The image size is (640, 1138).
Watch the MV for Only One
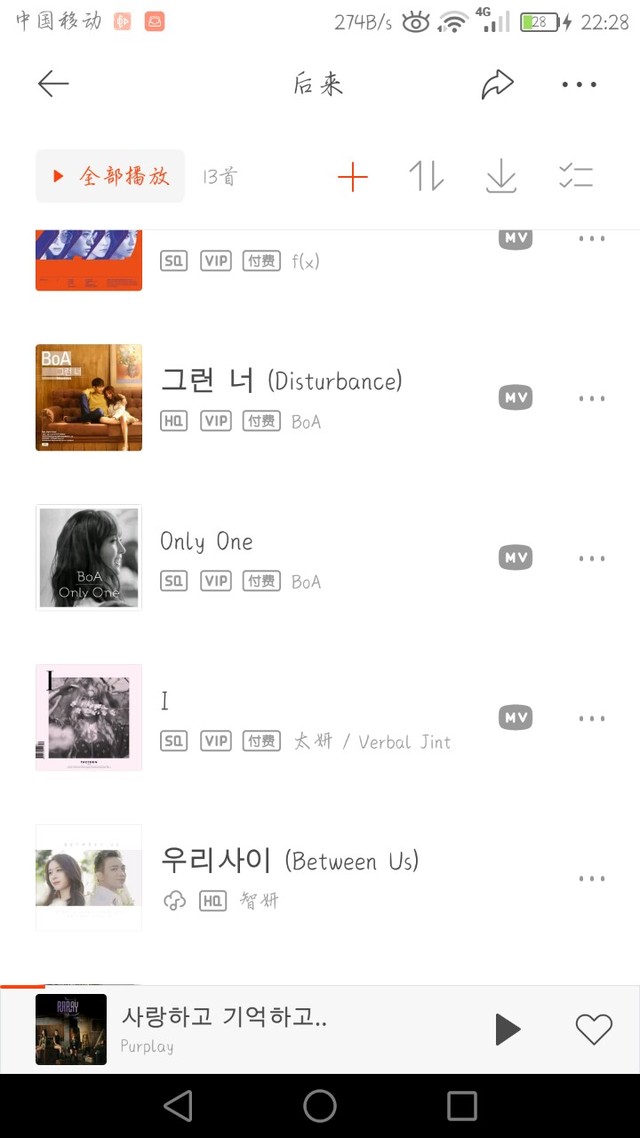point(516,558)
